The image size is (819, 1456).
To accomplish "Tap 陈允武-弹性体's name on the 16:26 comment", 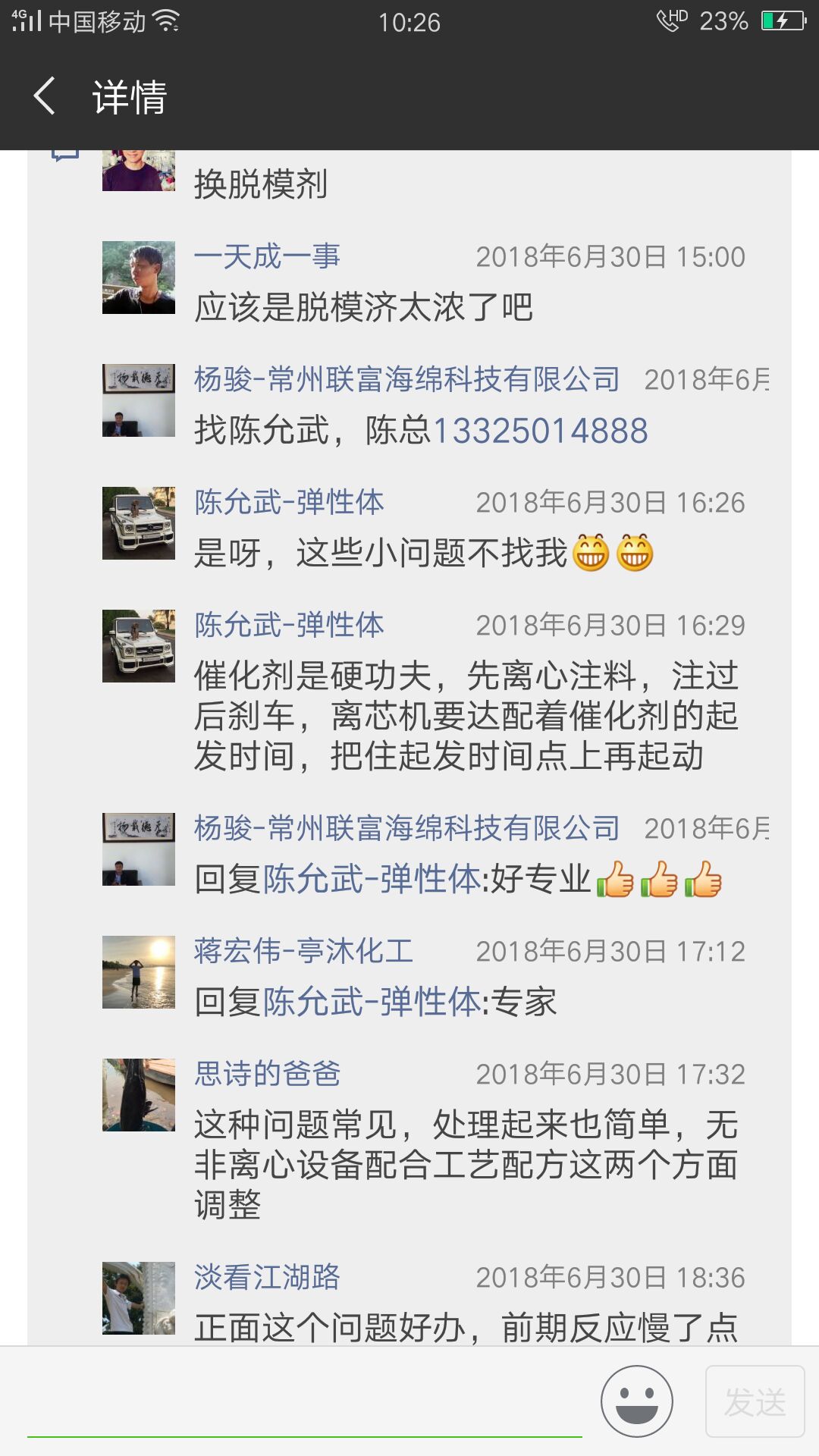I will click(289, 502).
